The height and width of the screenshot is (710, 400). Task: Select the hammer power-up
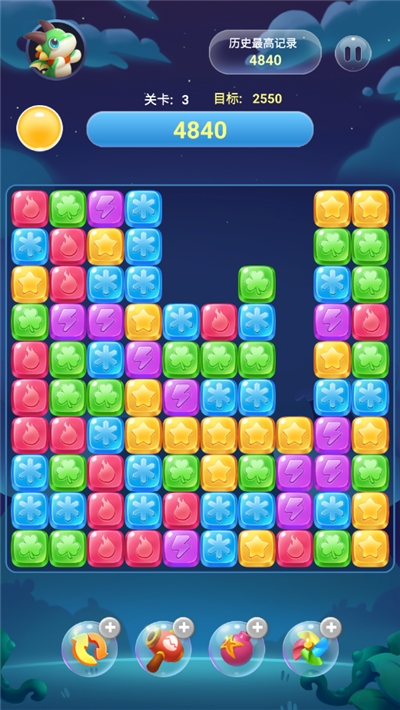tap(164, 649)
